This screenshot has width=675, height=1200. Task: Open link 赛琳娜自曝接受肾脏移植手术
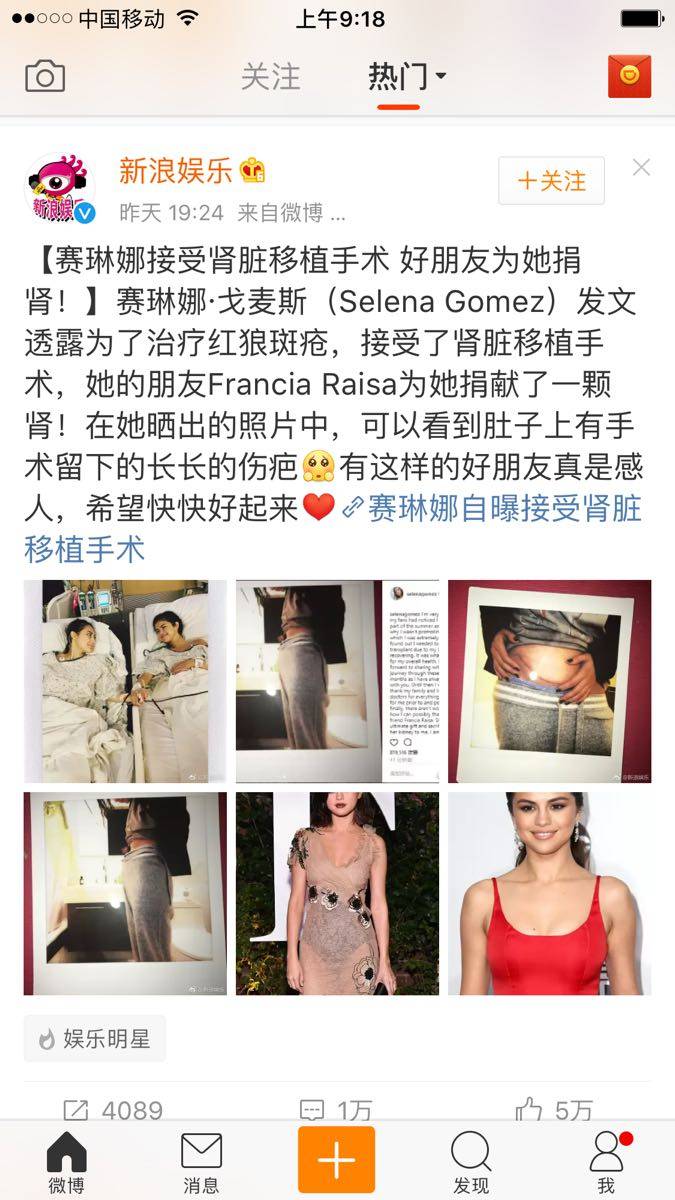pyautogui.click(x=490, y=507)
